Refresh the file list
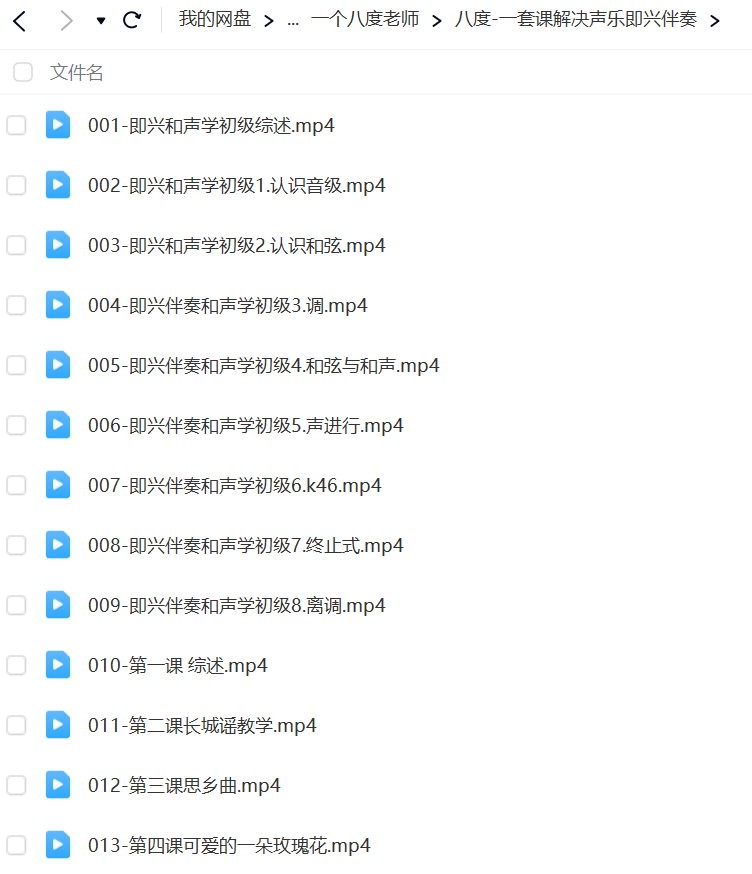752x874 pixels. point(131,20)
